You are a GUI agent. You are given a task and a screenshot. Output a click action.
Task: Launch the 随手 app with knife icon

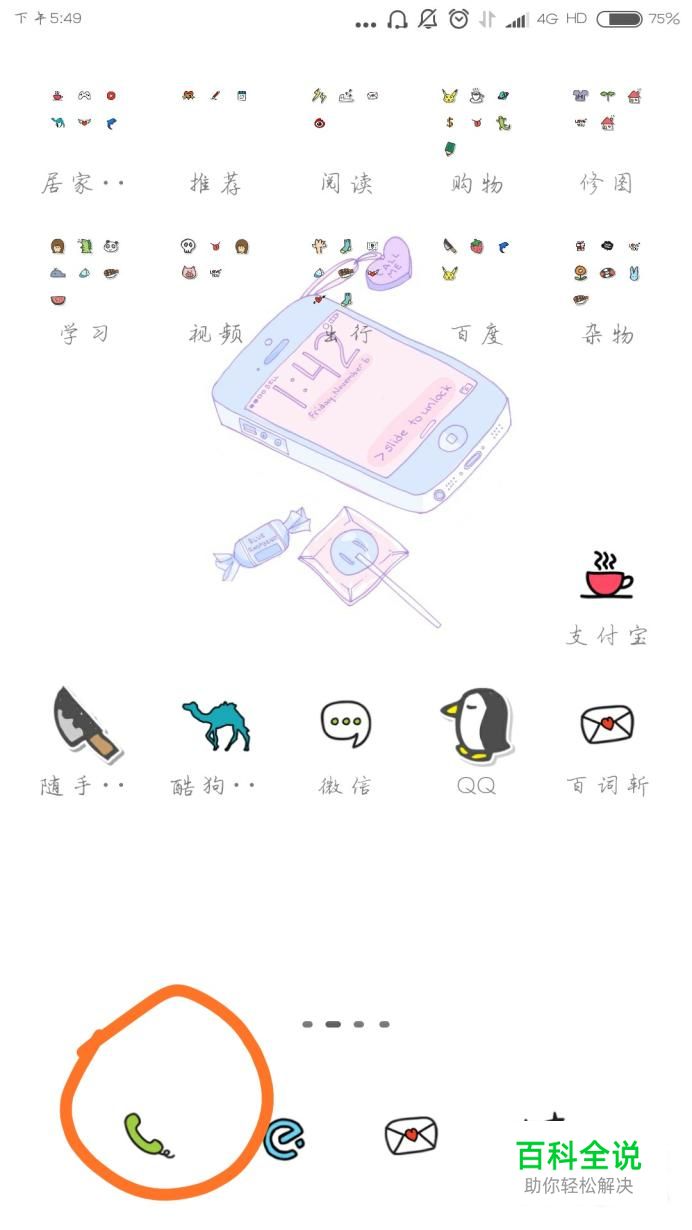coord(86,723)
